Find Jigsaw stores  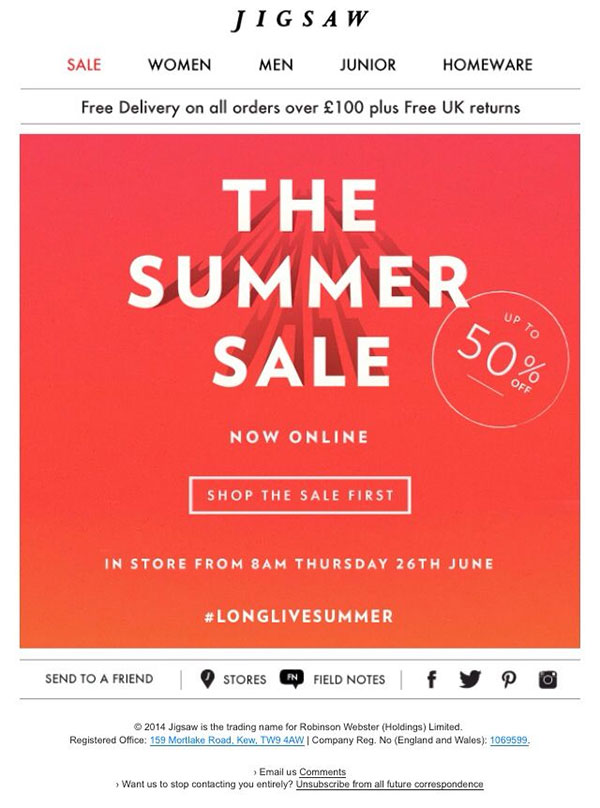point(234,679)
